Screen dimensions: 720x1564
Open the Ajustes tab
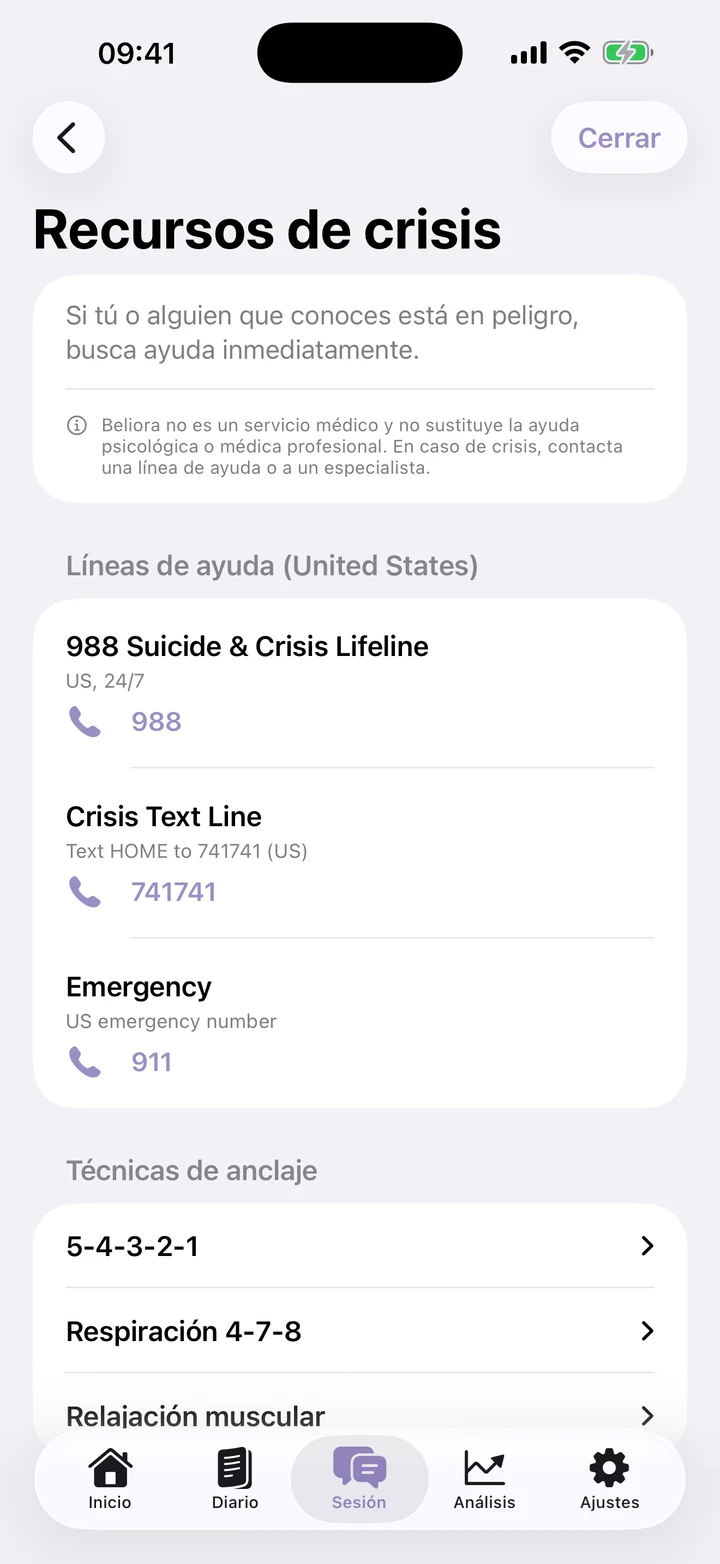pyautogui.click(x=609, y=1479)
